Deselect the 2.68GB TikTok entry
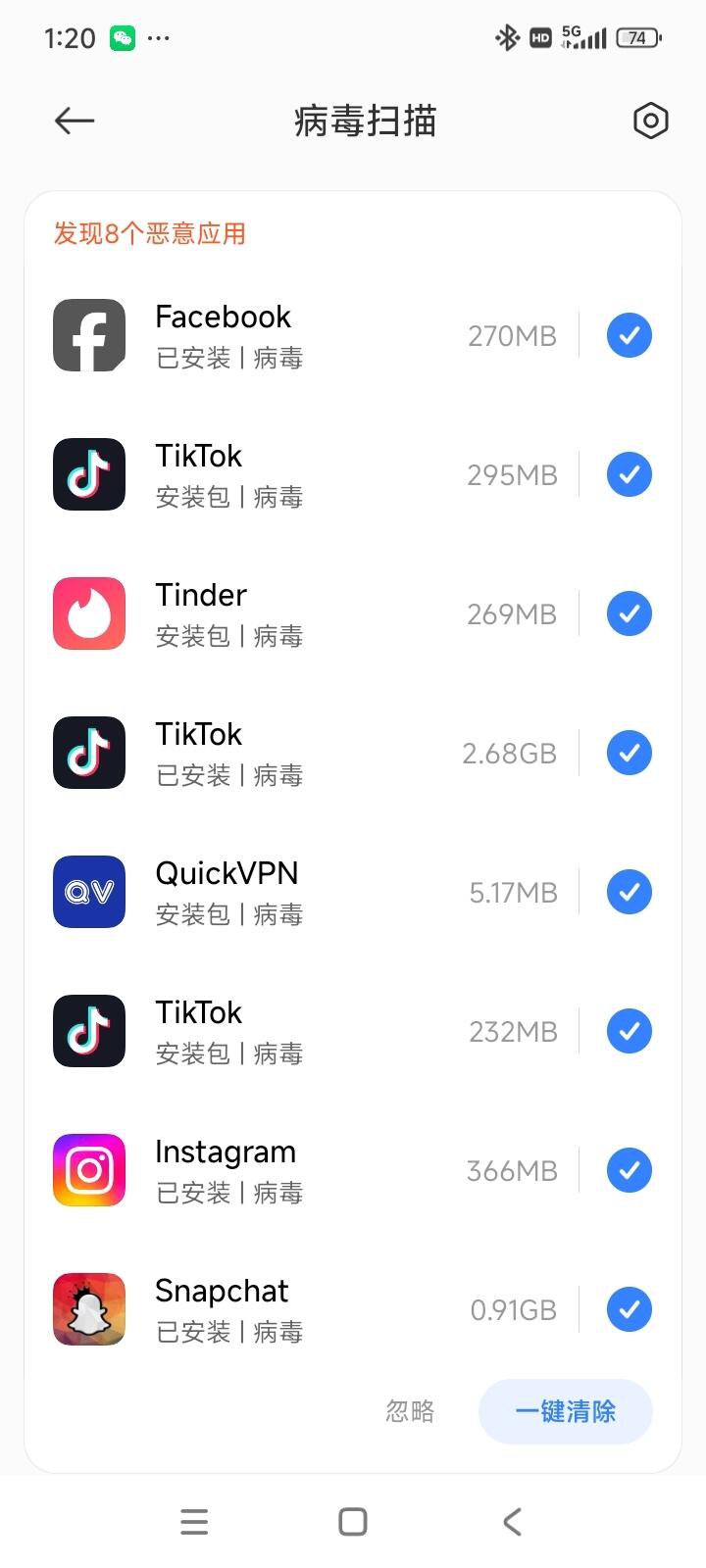The image size is (706, 1568). (x=629, y=753)
